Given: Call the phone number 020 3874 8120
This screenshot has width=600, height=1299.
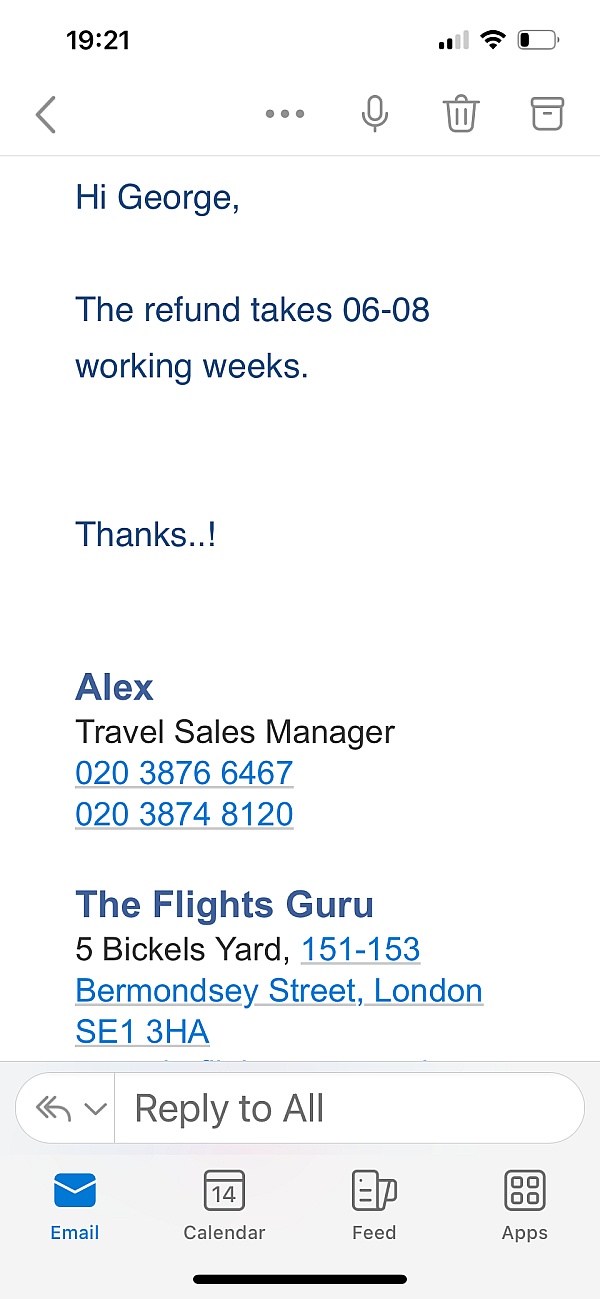Looking at the screenshot, I should pos(184,815).
